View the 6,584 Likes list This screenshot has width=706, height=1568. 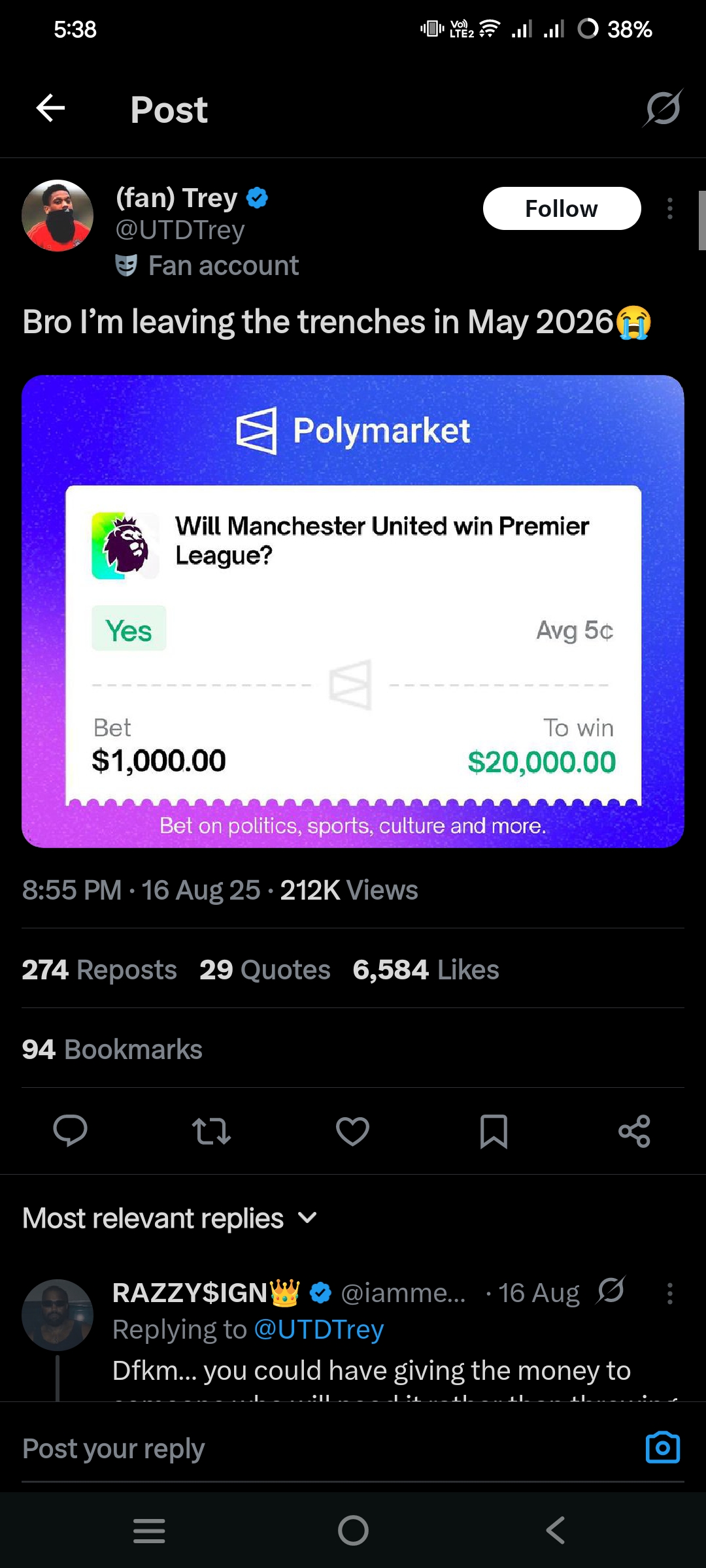pos(426,970)
